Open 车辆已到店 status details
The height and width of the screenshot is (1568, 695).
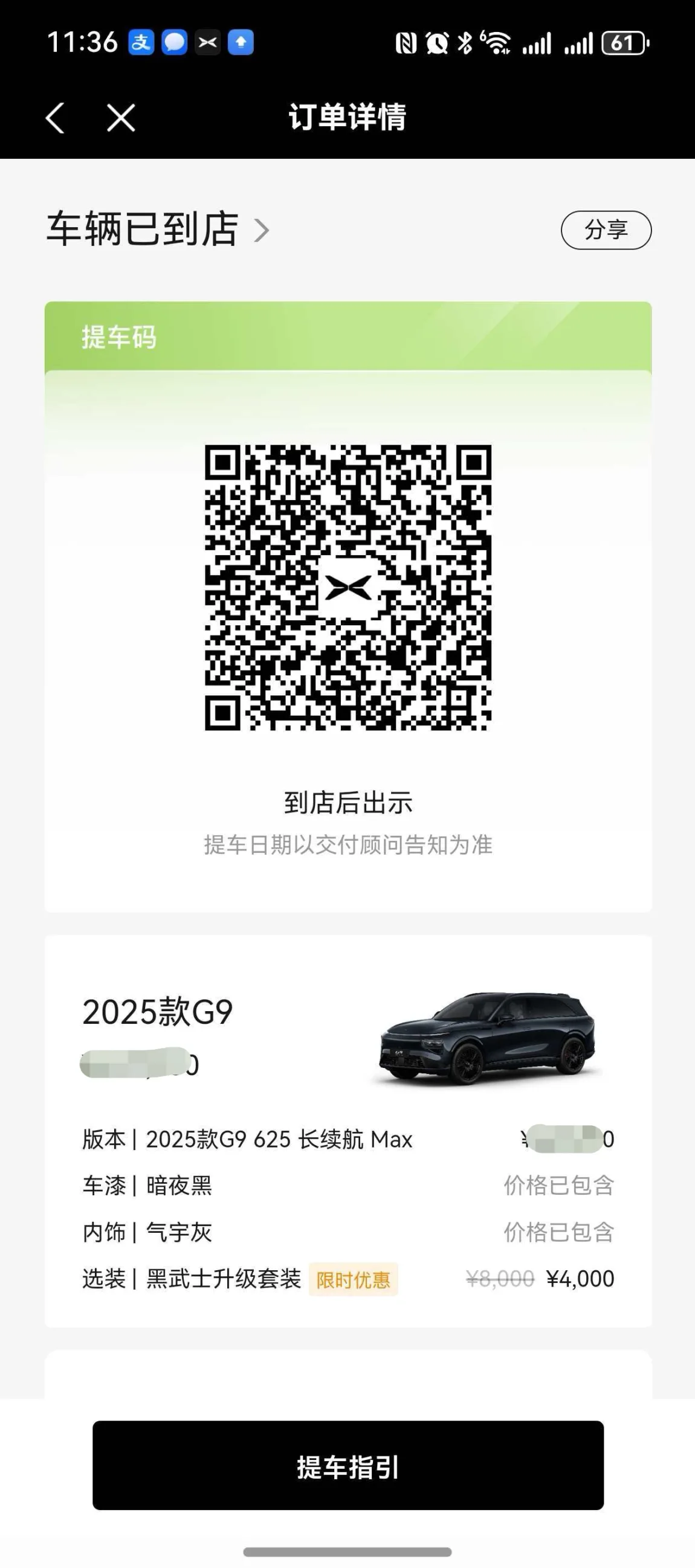[158, 230]
